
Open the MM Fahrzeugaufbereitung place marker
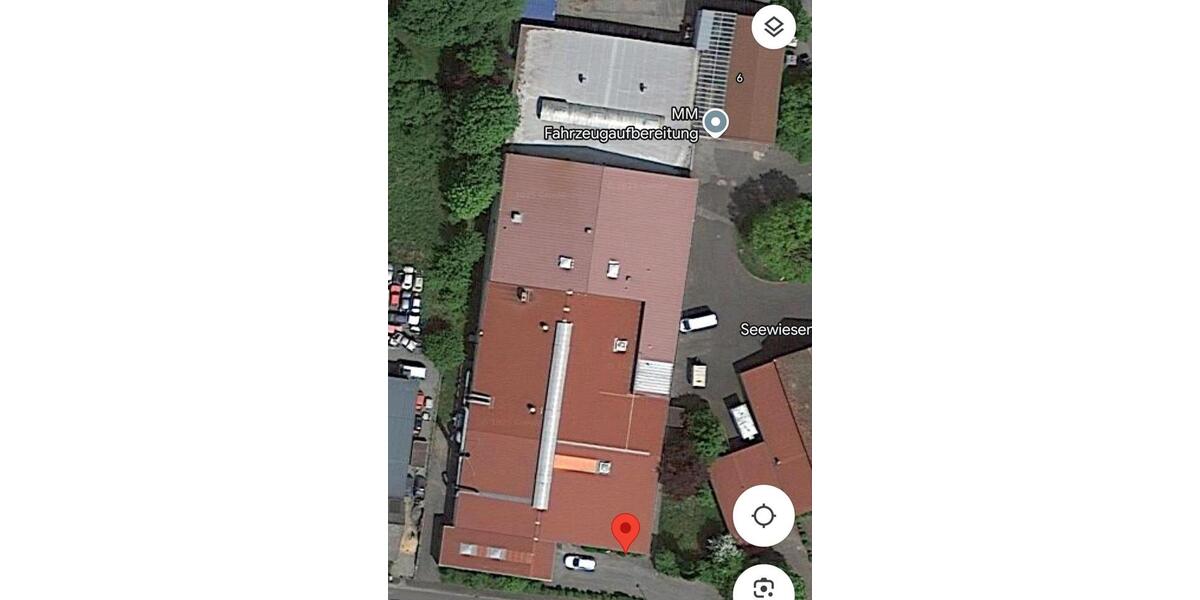[715, 122]
